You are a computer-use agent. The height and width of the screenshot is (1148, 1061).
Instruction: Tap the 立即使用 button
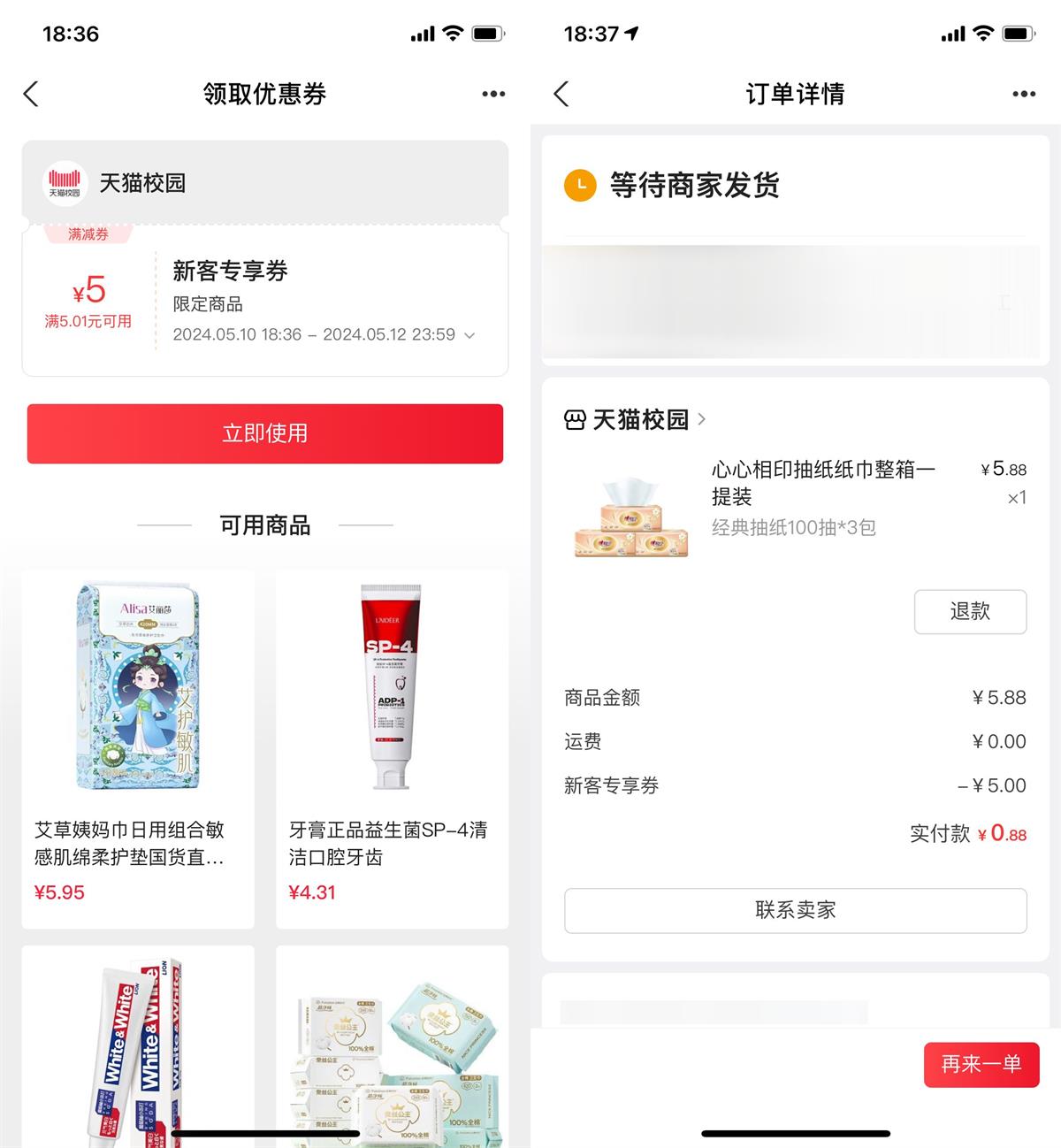coord(265,433)
